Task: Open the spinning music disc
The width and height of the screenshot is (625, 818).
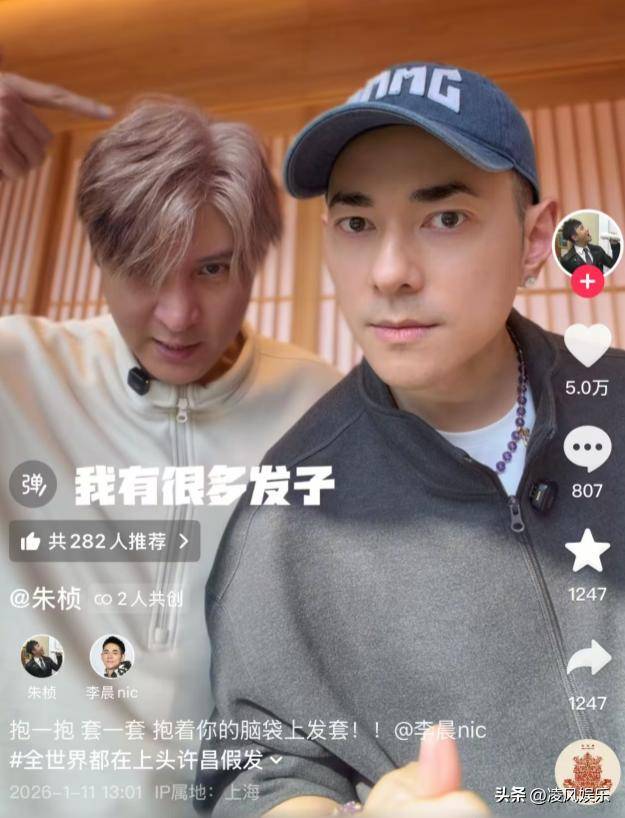Action: (587, 767)
